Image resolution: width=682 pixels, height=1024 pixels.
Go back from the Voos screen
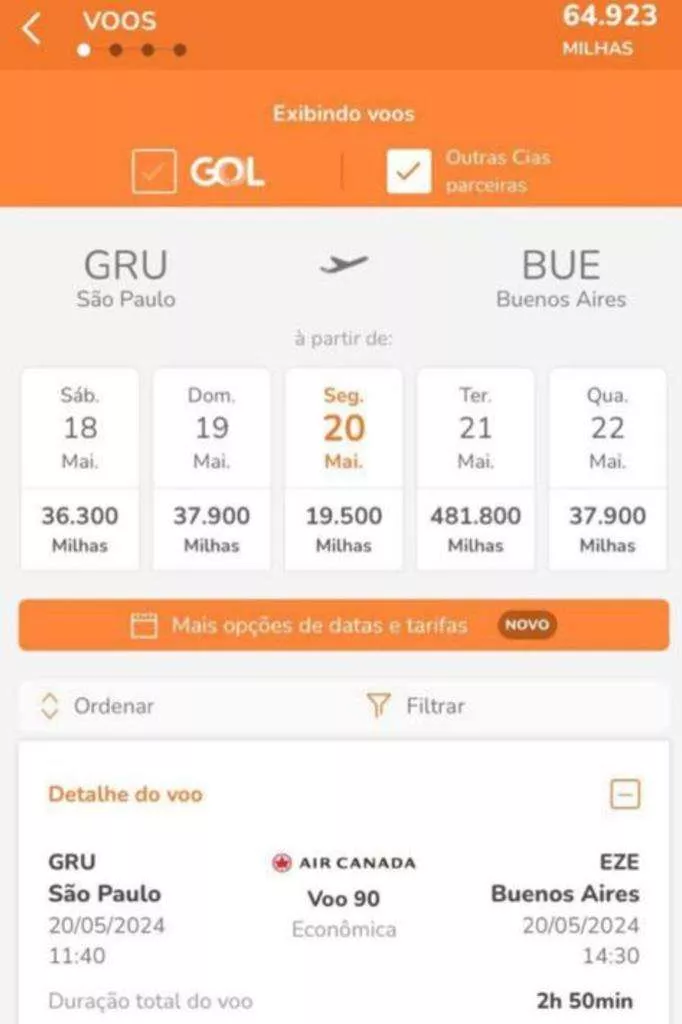32,29
